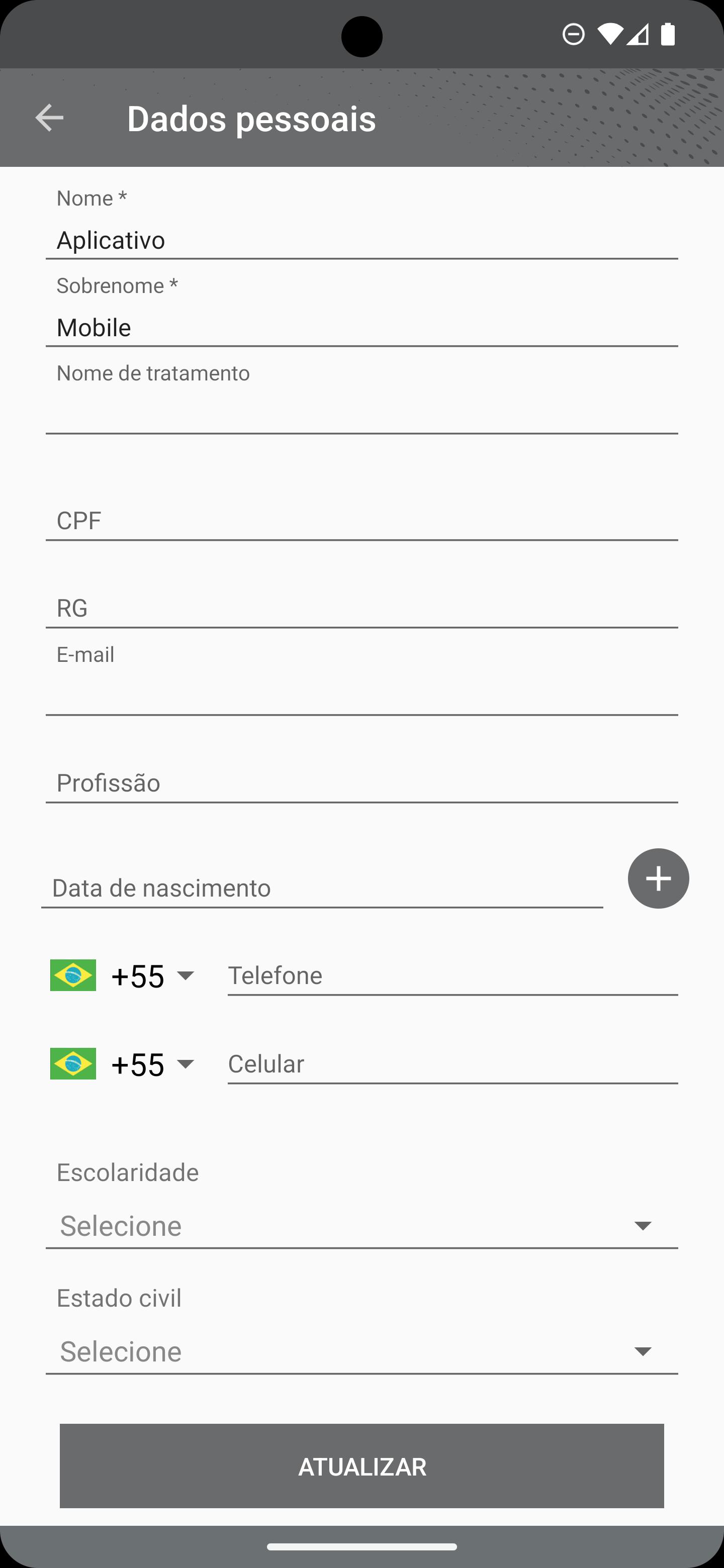Screen dimensions: 724x1568
Task: Tap the ATUALIZAR button
Action: (x=361, y=1466)
